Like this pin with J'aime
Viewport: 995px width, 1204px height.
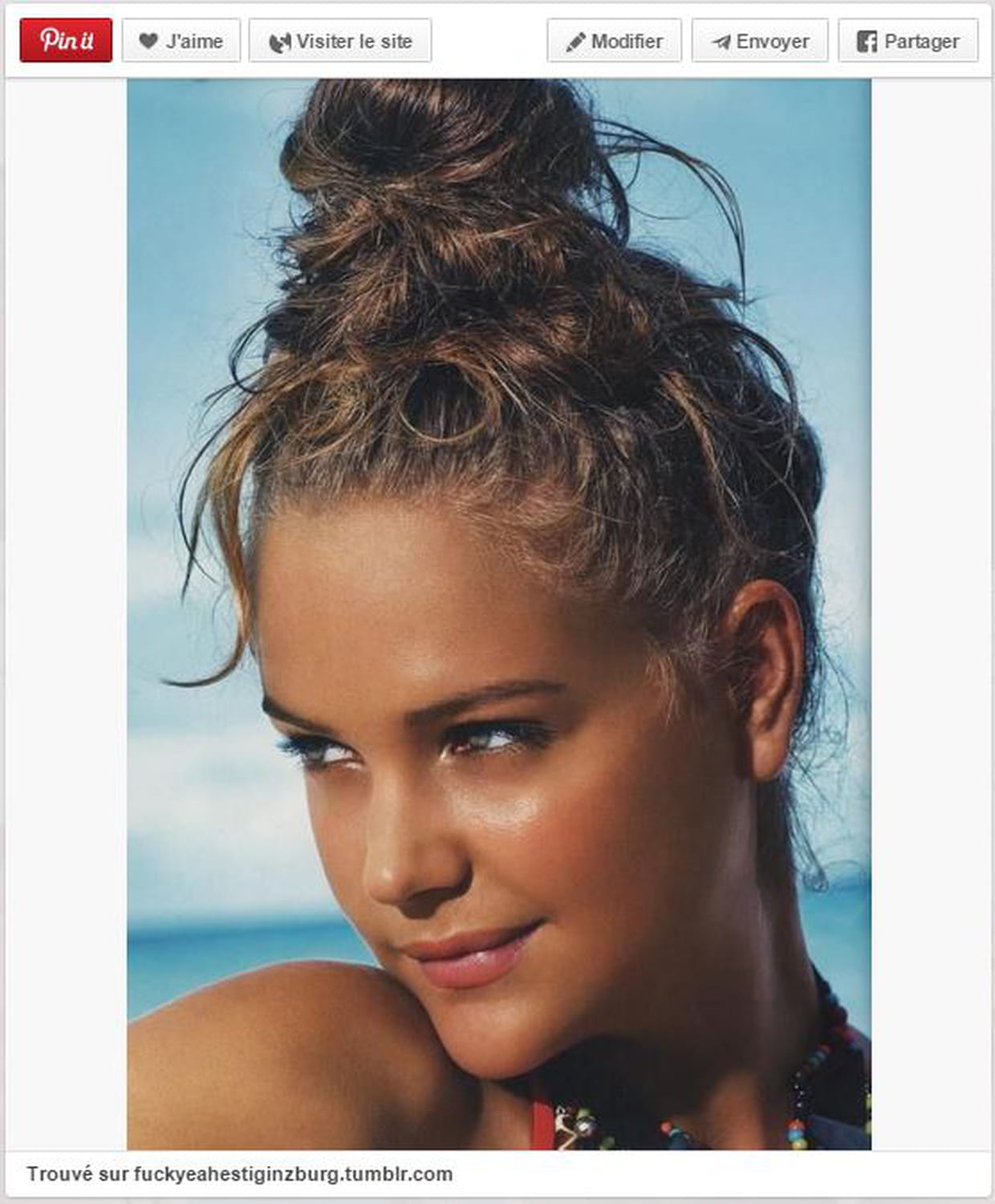pos(181,41)
